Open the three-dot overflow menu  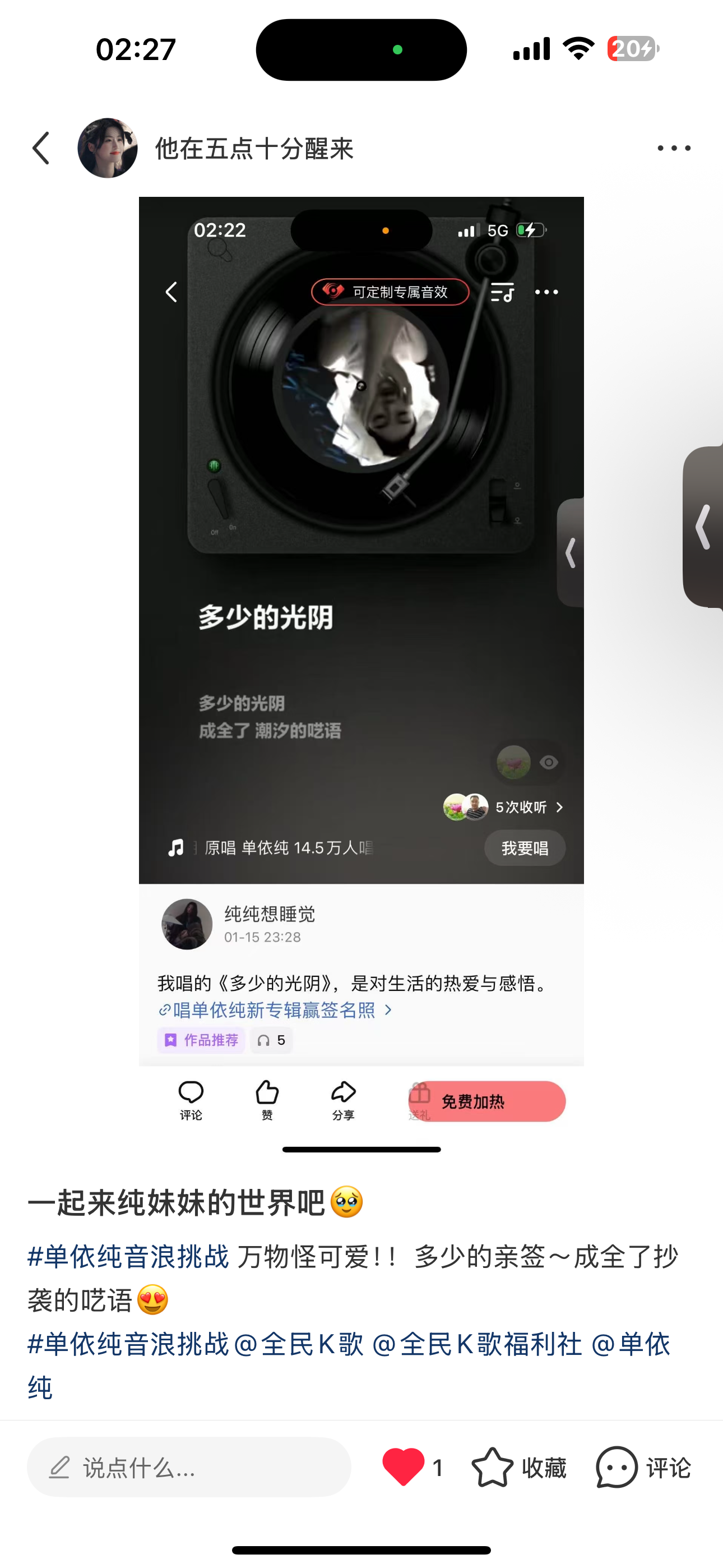pyautogui.click(x=674, y=149)
